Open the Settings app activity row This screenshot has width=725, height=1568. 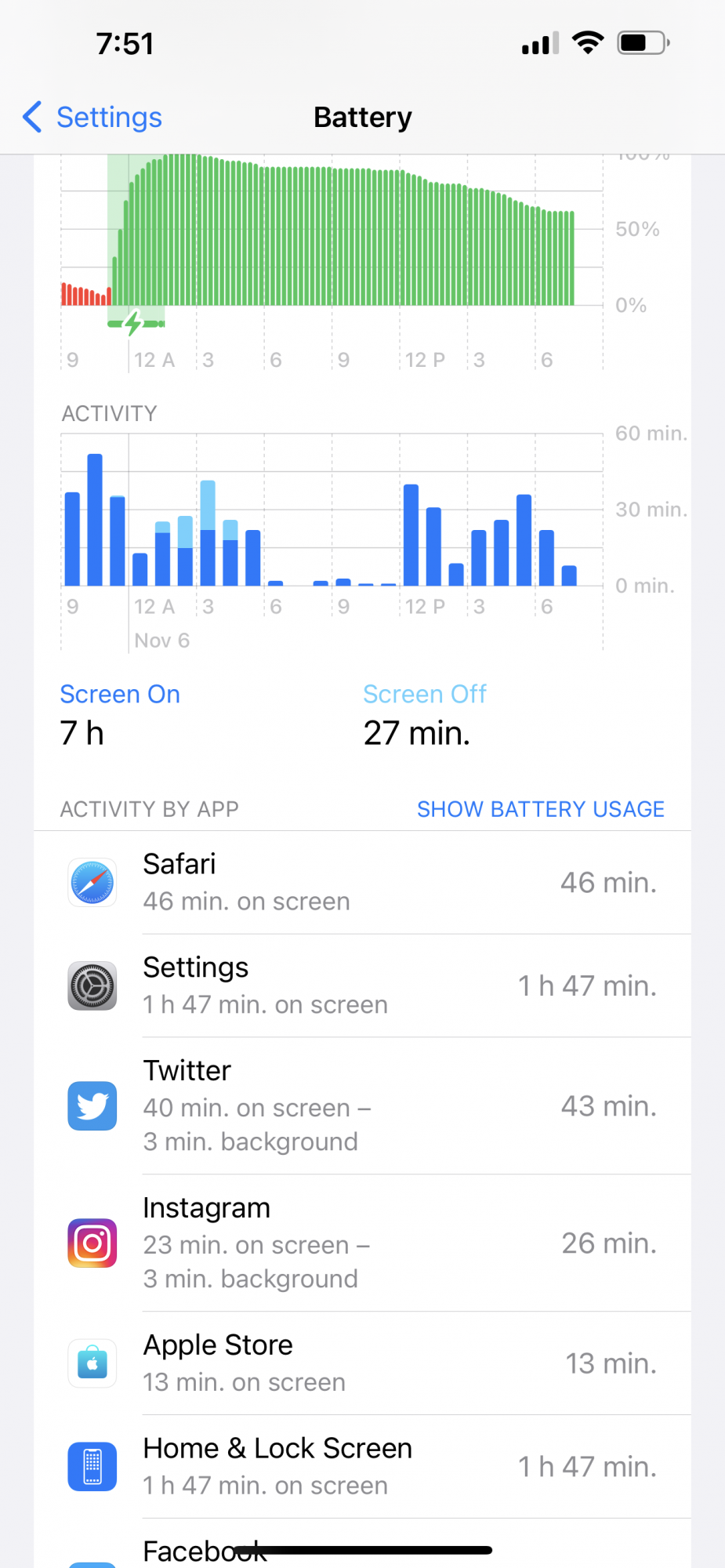pyautogui.click(x=362, y=985)
